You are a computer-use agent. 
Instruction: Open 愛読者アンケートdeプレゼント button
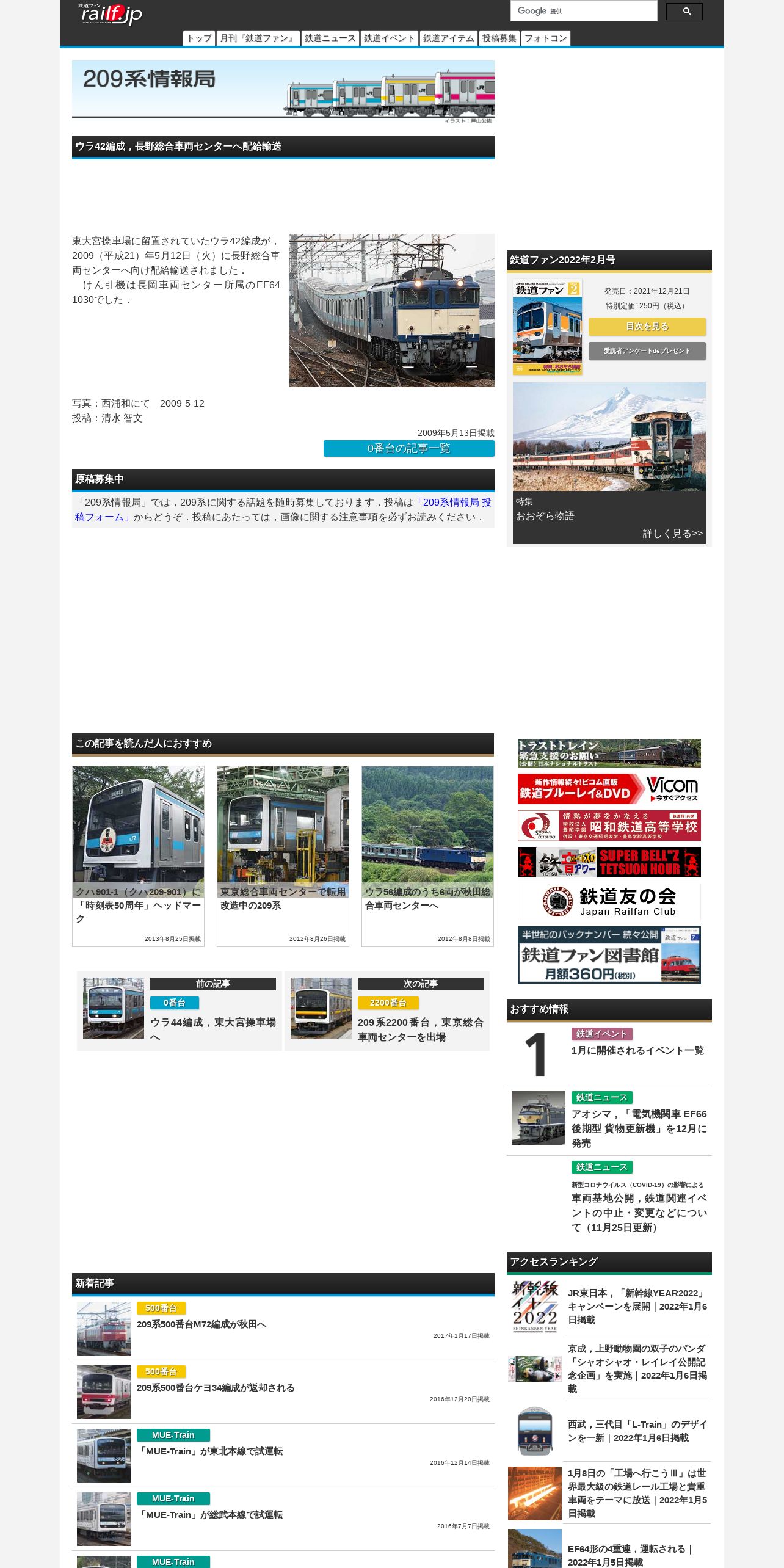pos(647,351)
